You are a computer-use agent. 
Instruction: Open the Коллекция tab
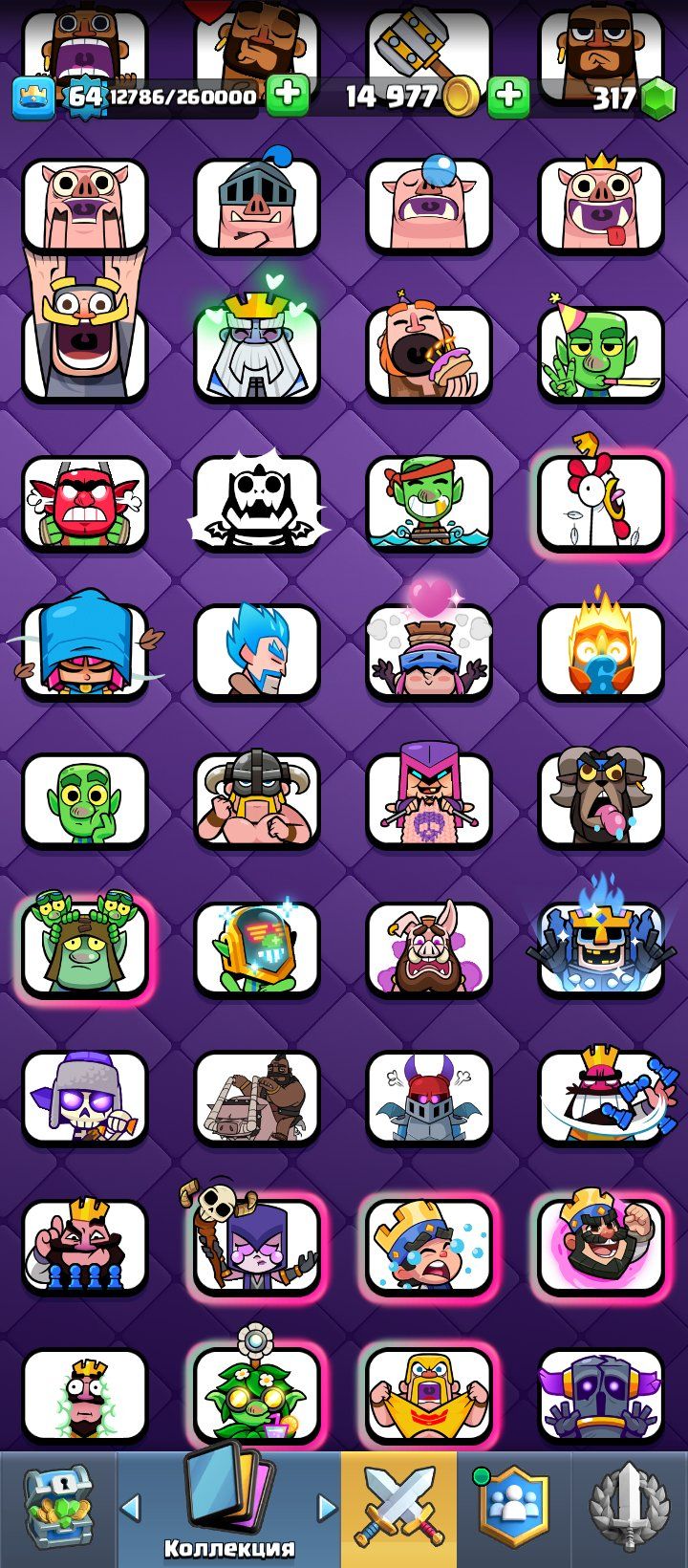point(228,1509)
